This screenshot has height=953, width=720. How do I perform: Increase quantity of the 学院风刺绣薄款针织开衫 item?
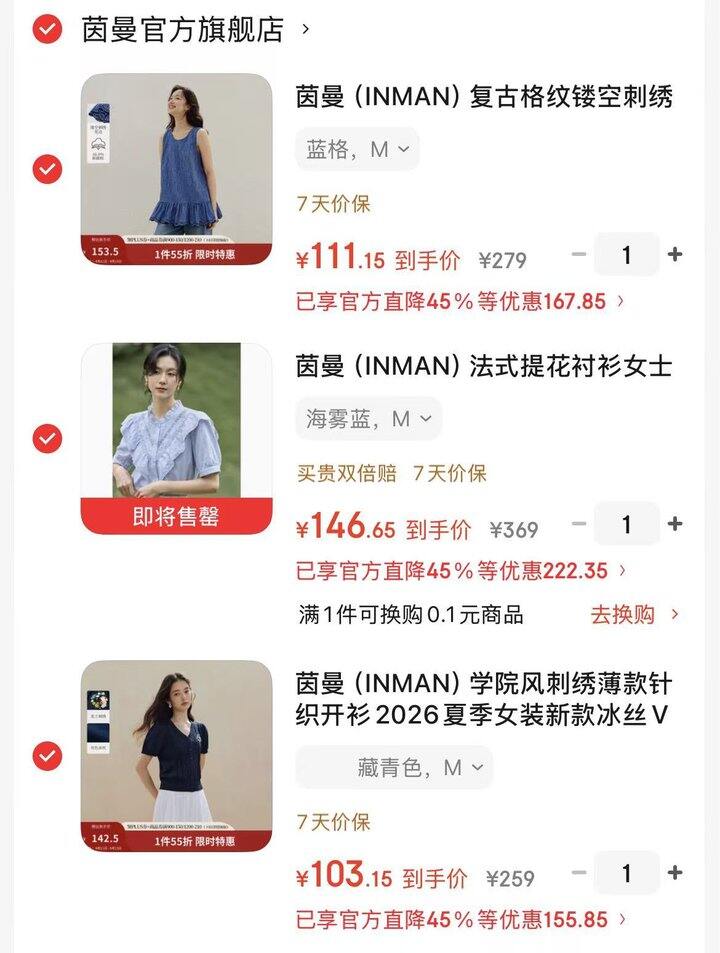[675, 873]
